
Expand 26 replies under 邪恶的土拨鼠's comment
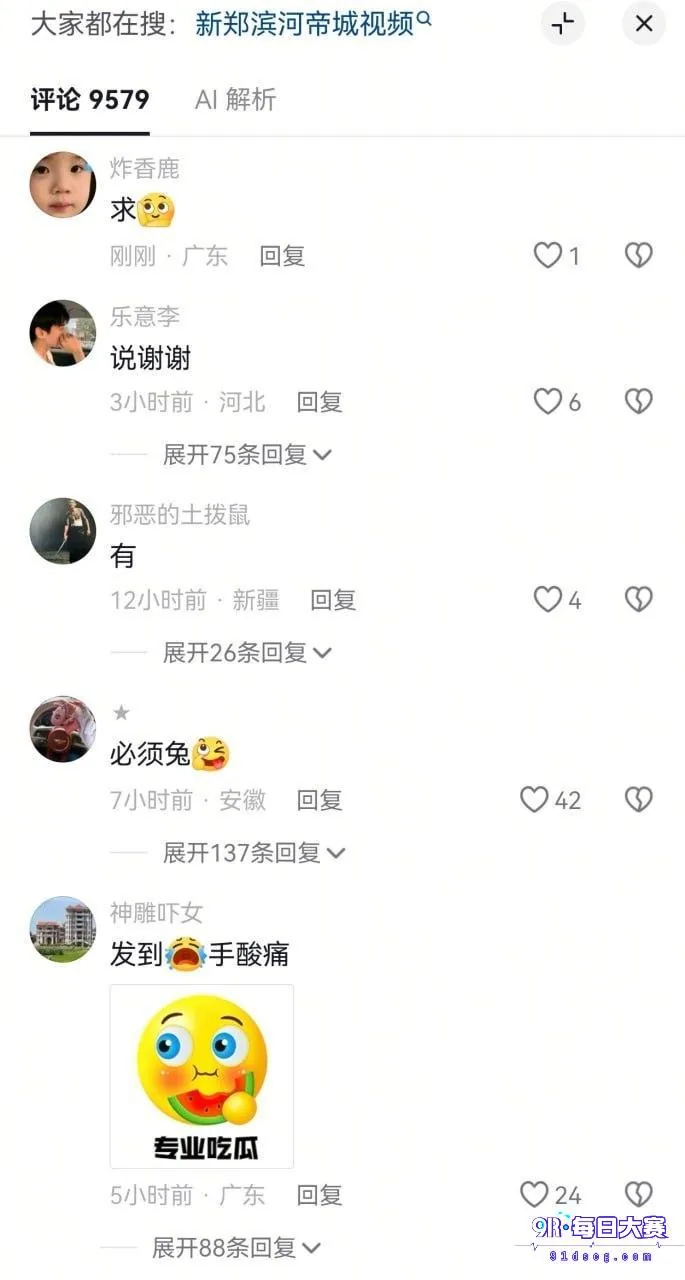pos(247,652)
